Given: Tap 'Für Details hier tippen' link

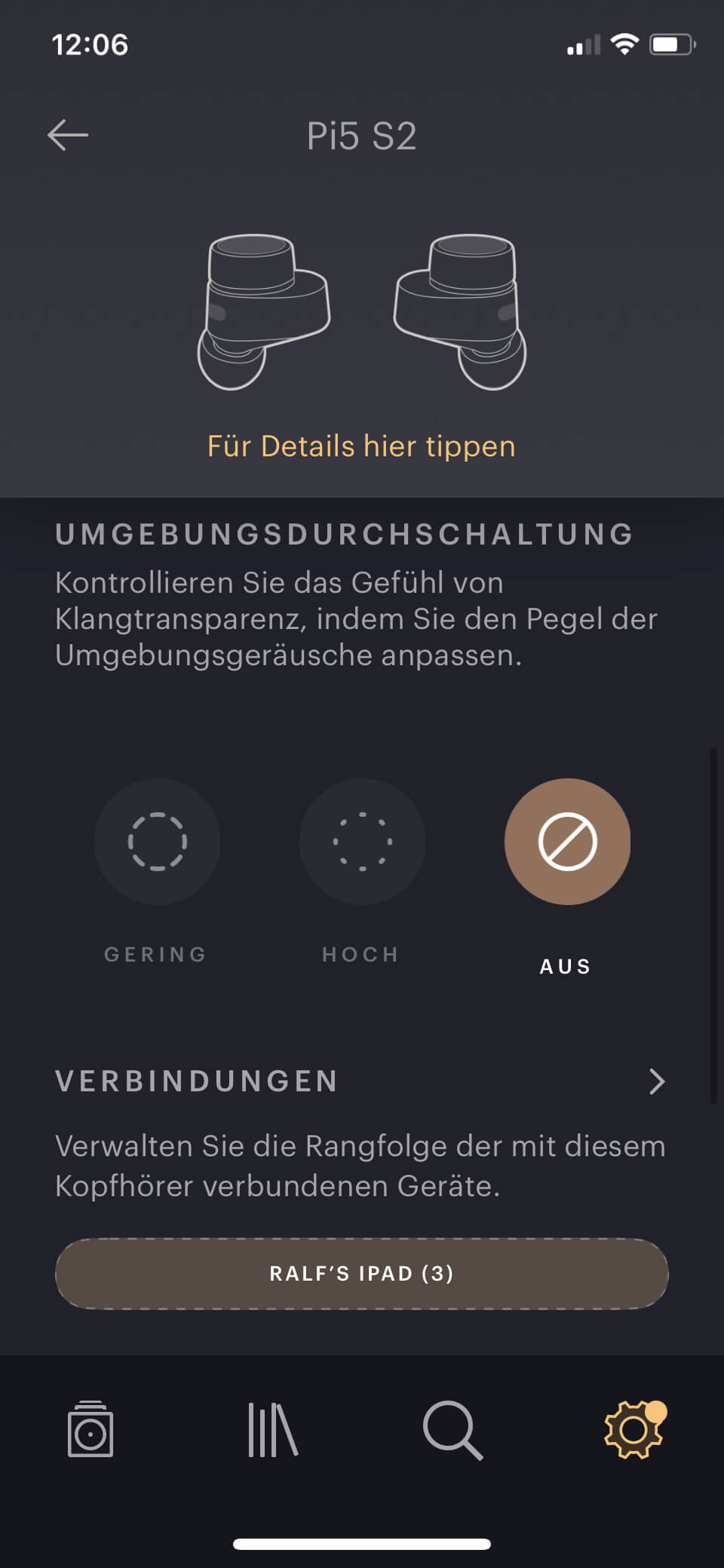Looking at the screenshot, I should (361, 446).
